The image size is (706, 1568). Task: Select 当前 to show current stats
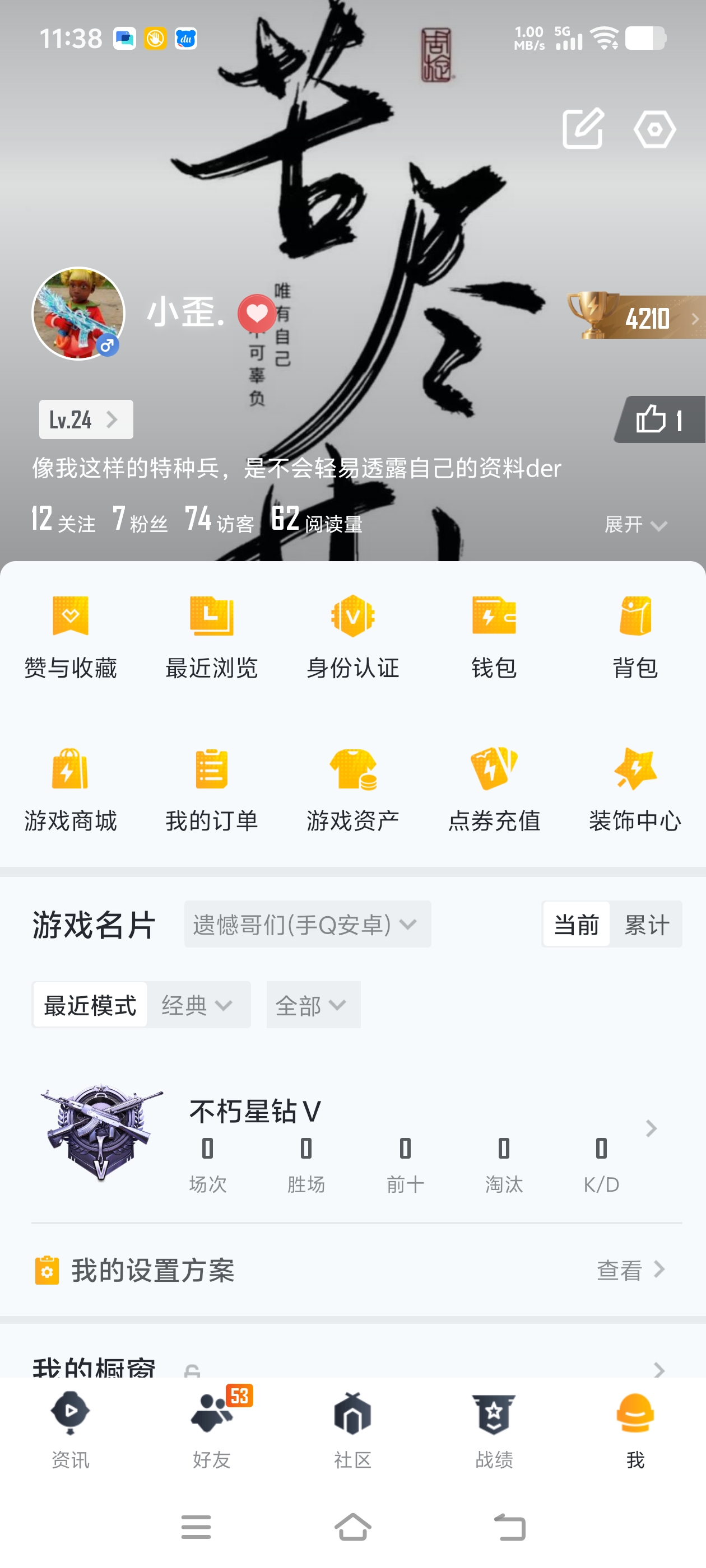pyautogui.click(x=575, y=924)
